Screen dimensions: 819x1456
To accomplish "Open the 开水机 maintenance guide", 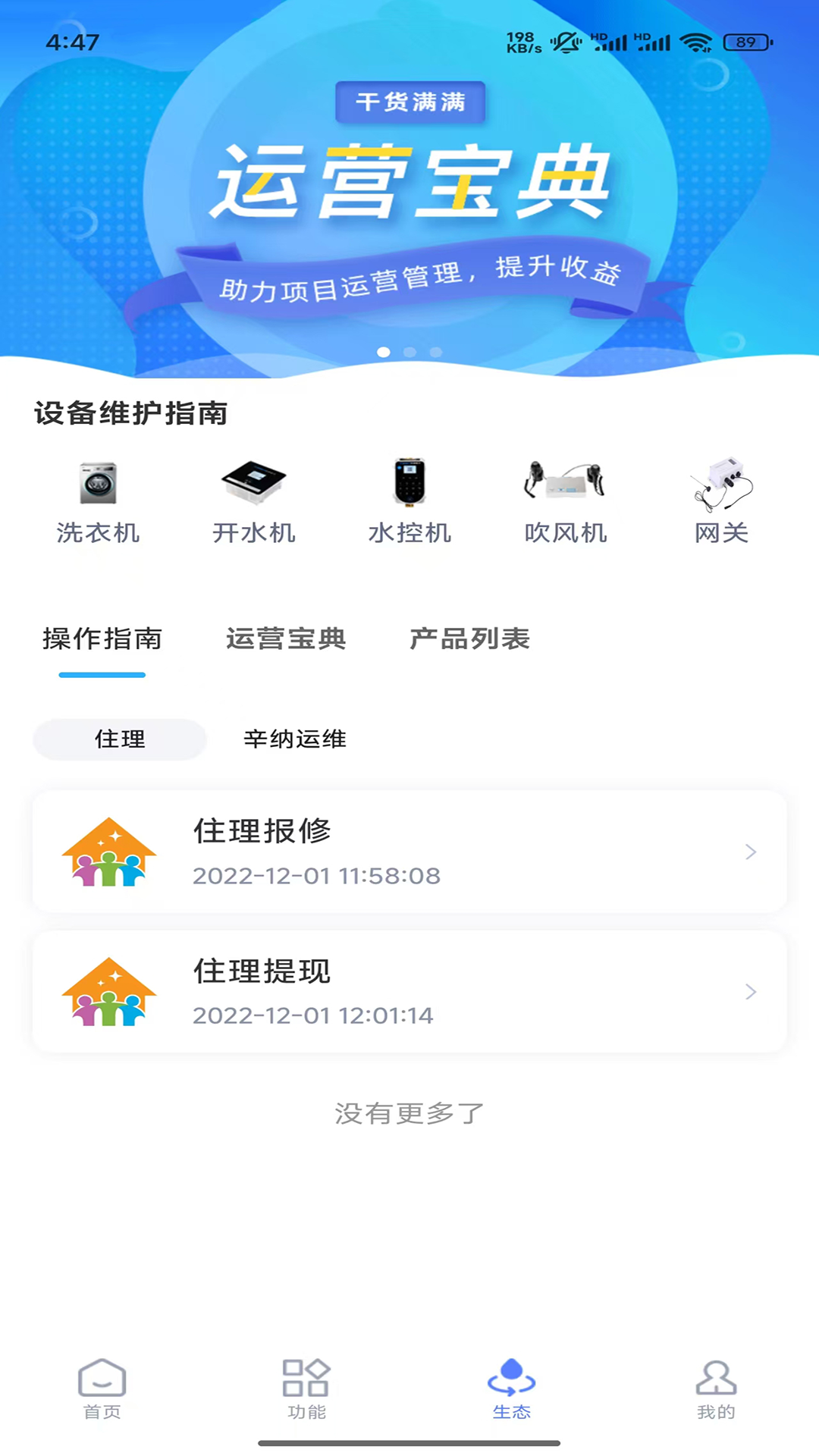I will tap(254, 500).
